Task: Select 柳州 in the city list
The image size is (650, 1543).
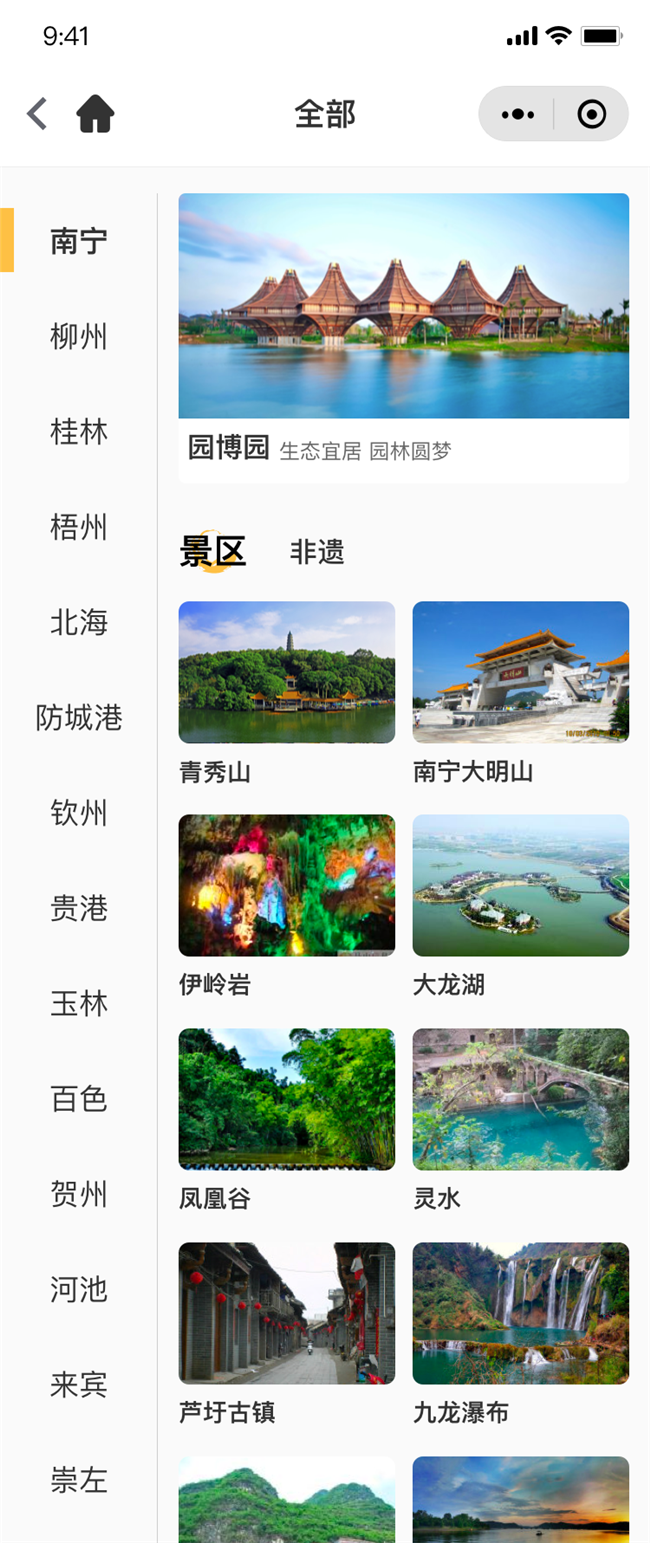Action: coord(79,337)
